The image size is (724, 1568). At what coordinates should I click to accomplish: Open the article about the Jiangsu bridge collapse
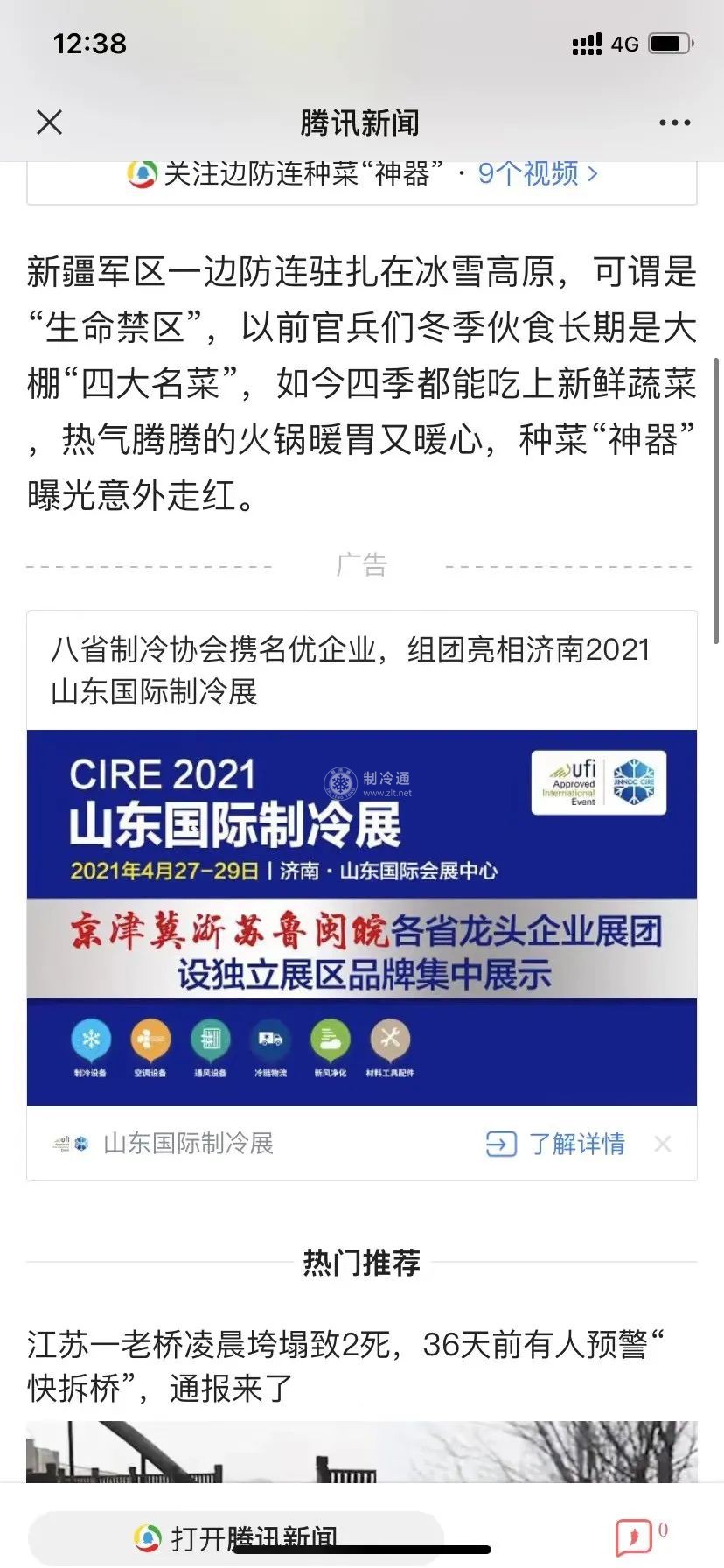[x=345, y=1366]
